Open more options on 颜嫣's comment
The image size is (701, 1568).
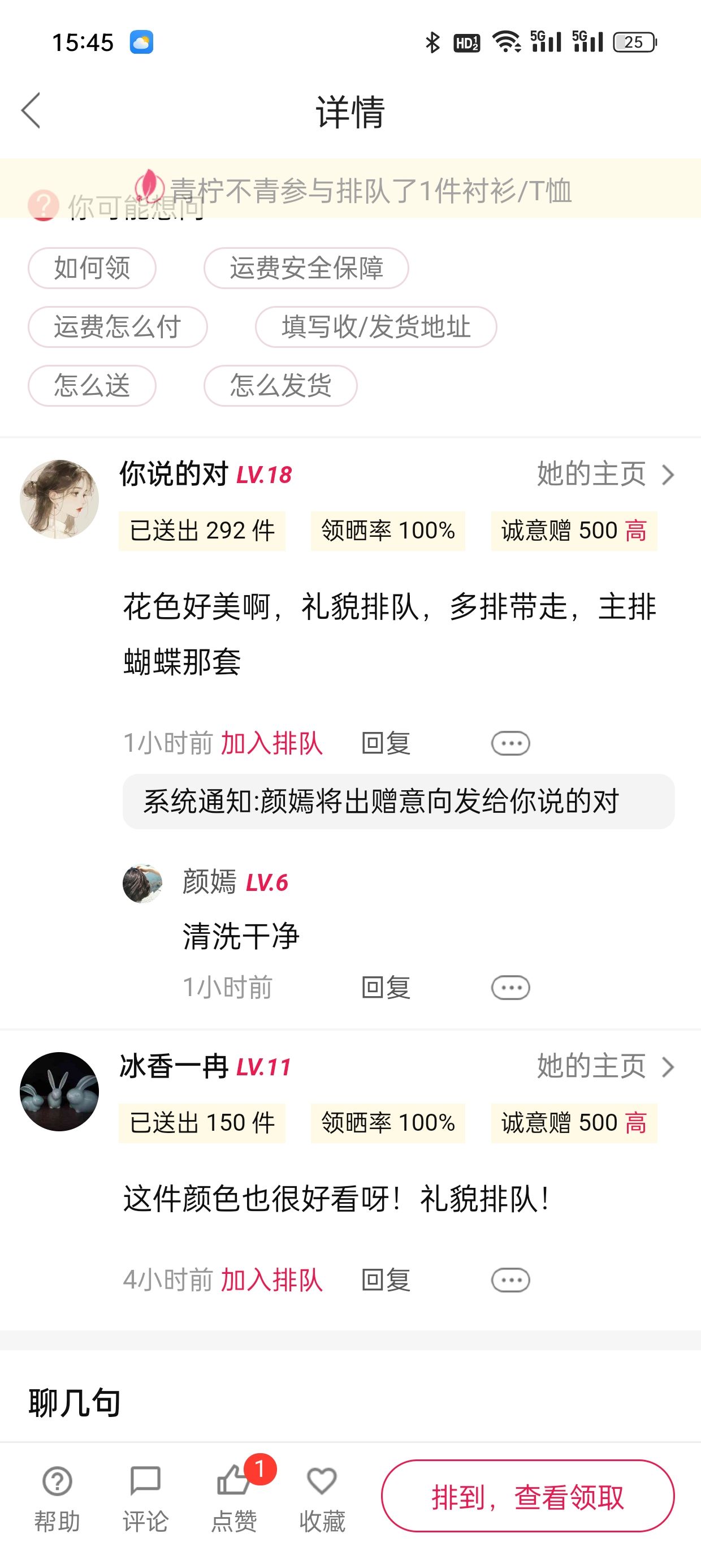coord(510,987)
